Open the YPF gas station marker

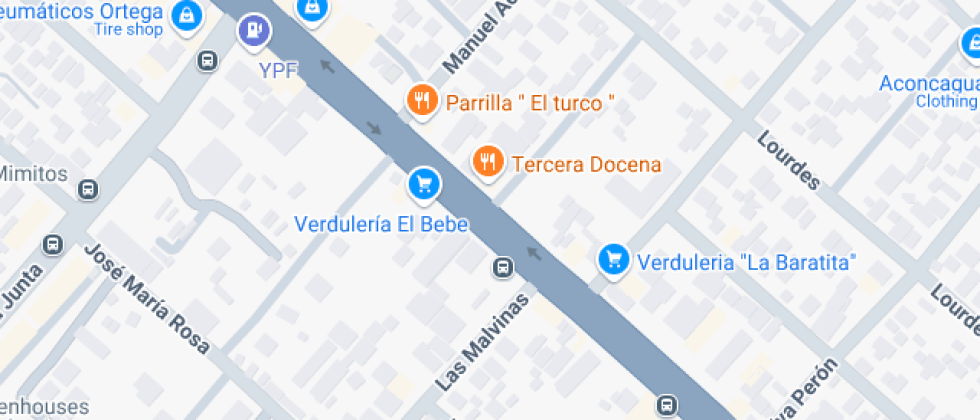254,31
